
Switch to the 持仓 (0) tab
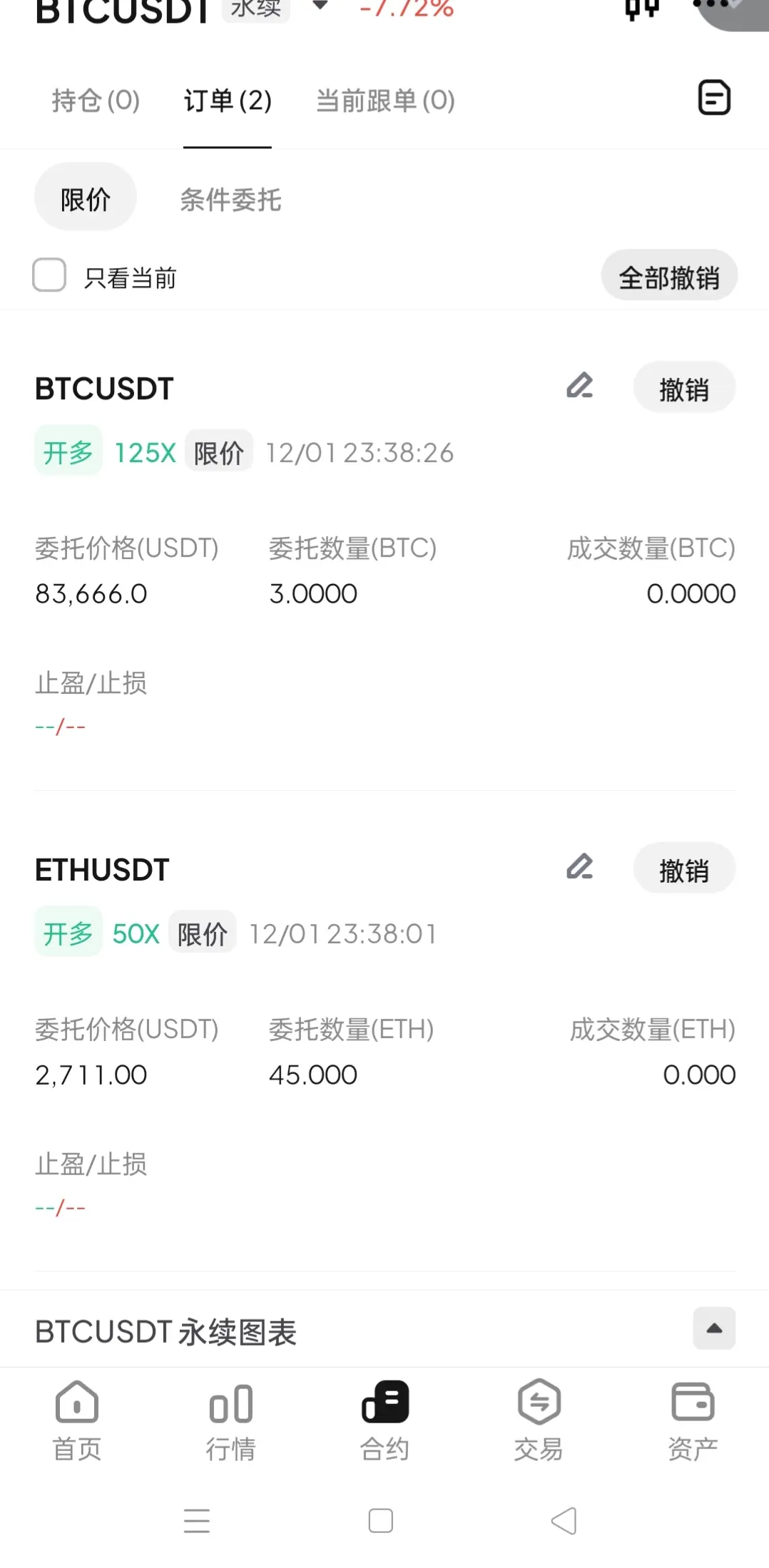click(96, 101)
